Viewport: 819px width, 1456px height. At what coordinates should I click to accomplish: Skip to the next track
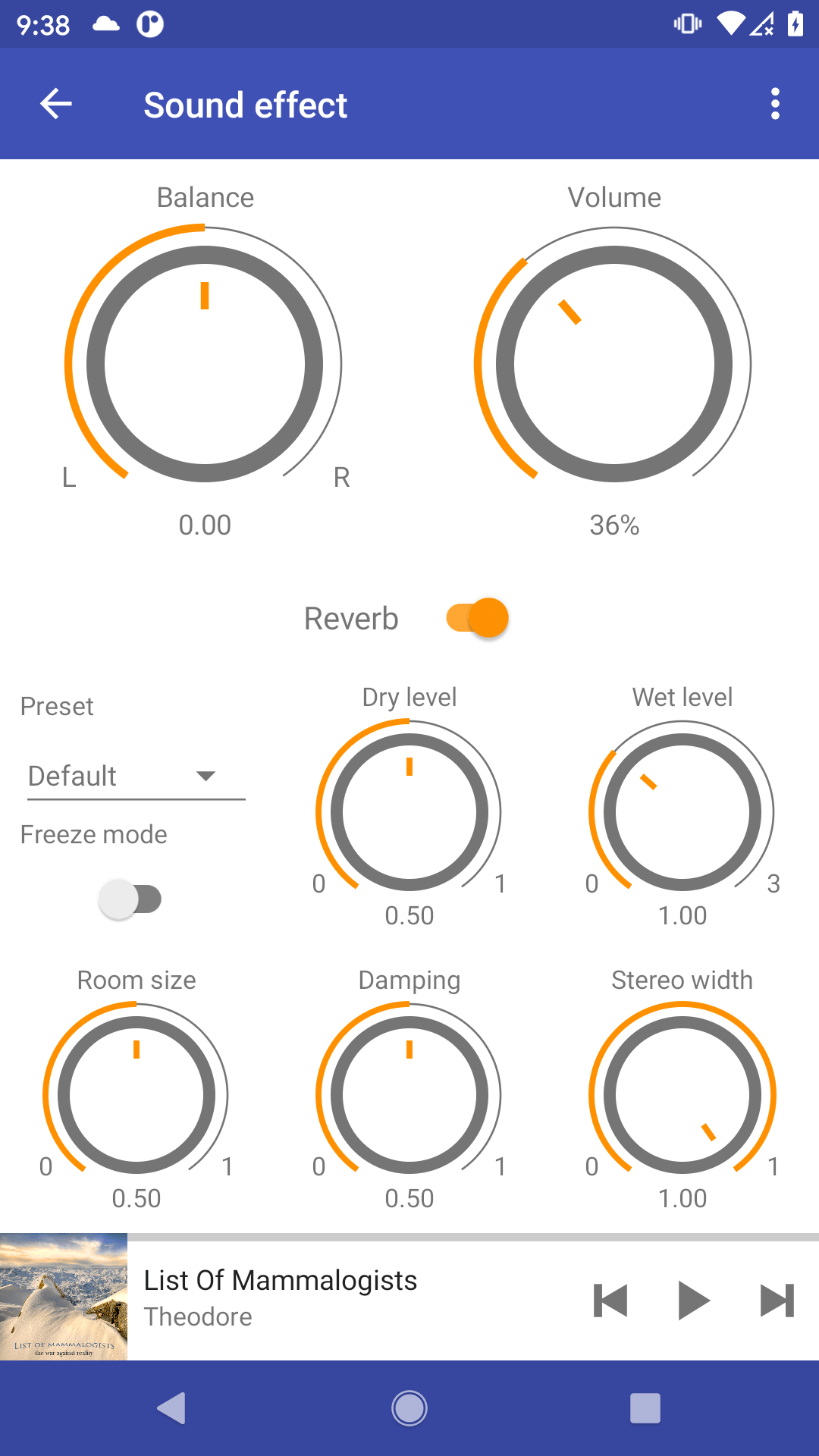click(777, 1301)
